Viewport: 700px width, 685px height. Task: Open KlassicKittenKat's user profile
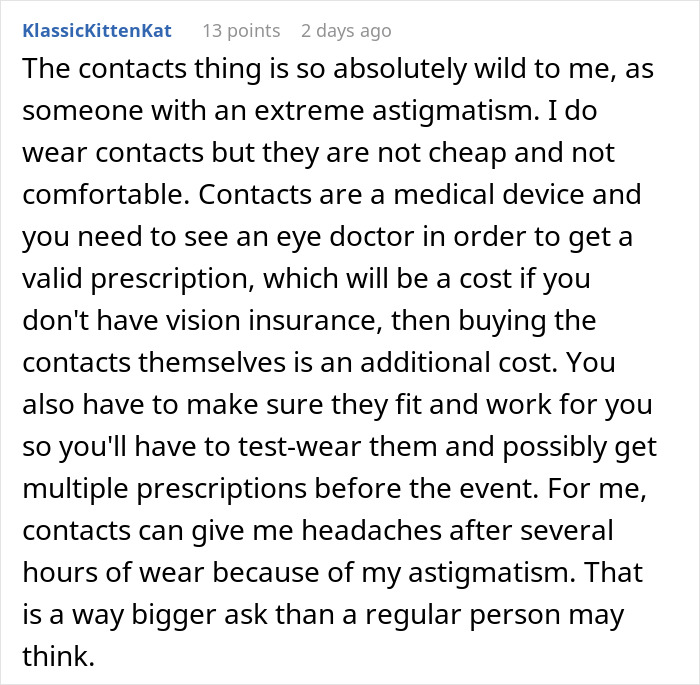coord(96,31)
